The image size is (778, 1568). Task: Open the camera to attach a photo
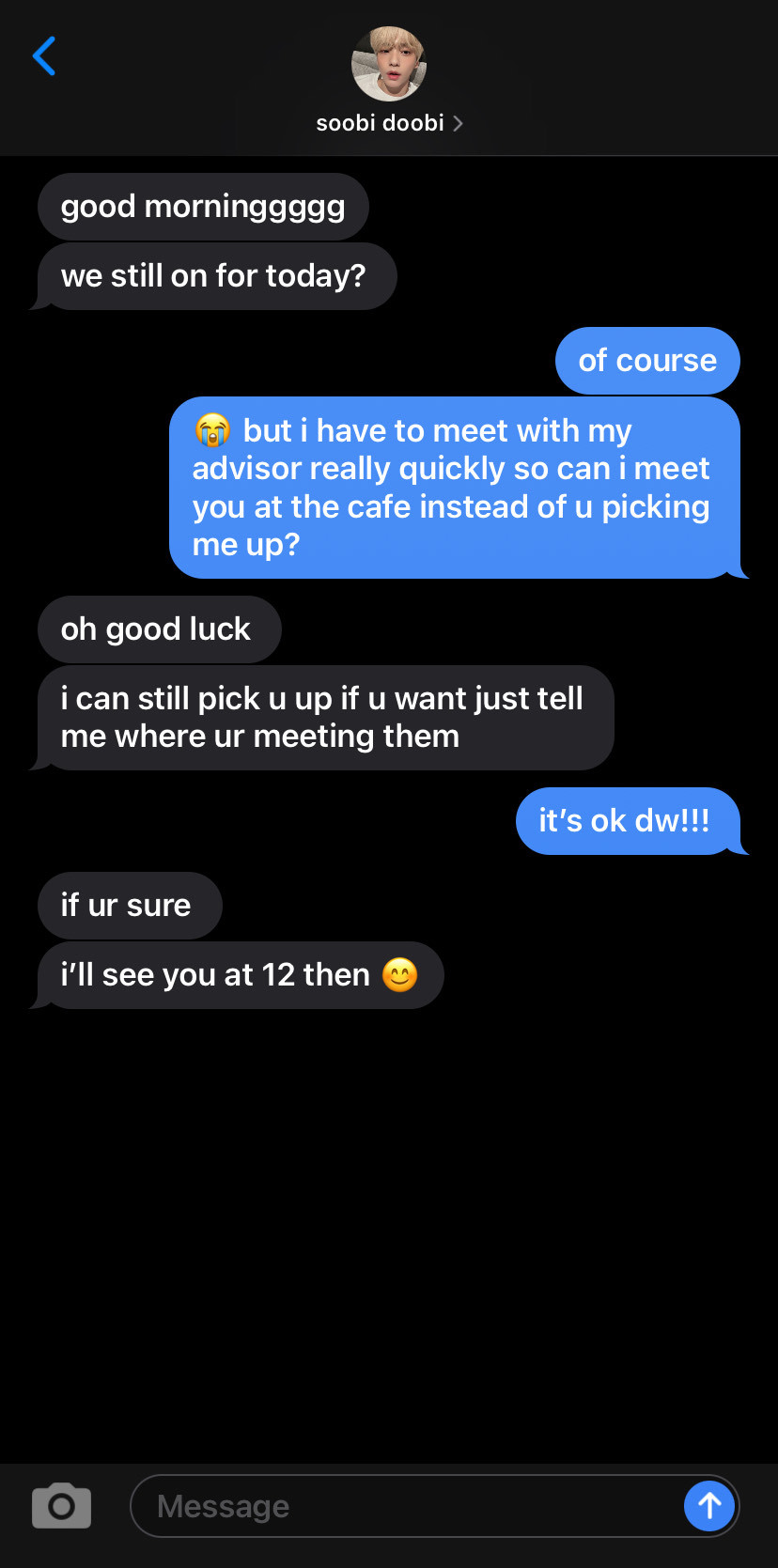62,1506
